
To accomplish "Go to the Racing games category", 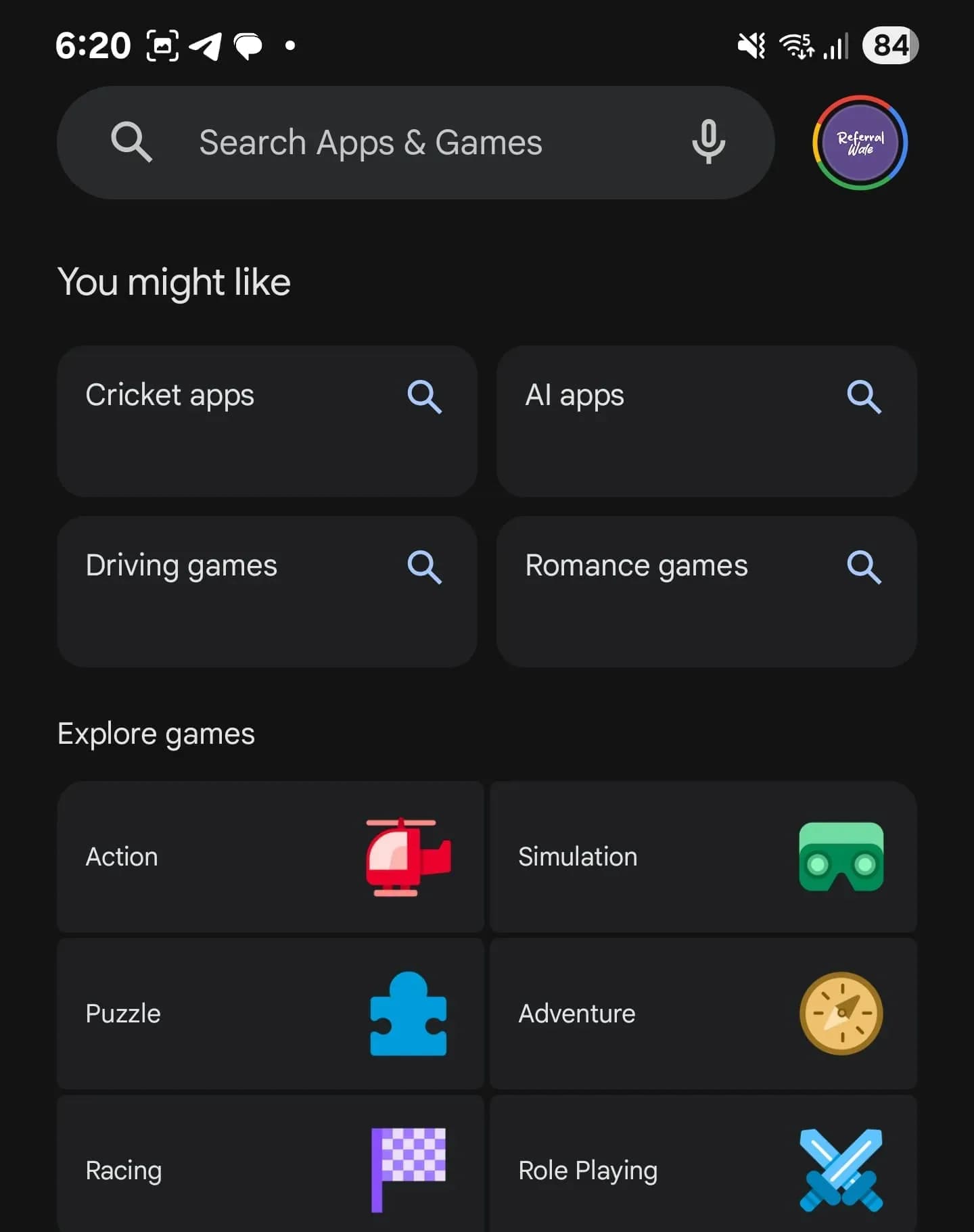I will (270, 1168).
